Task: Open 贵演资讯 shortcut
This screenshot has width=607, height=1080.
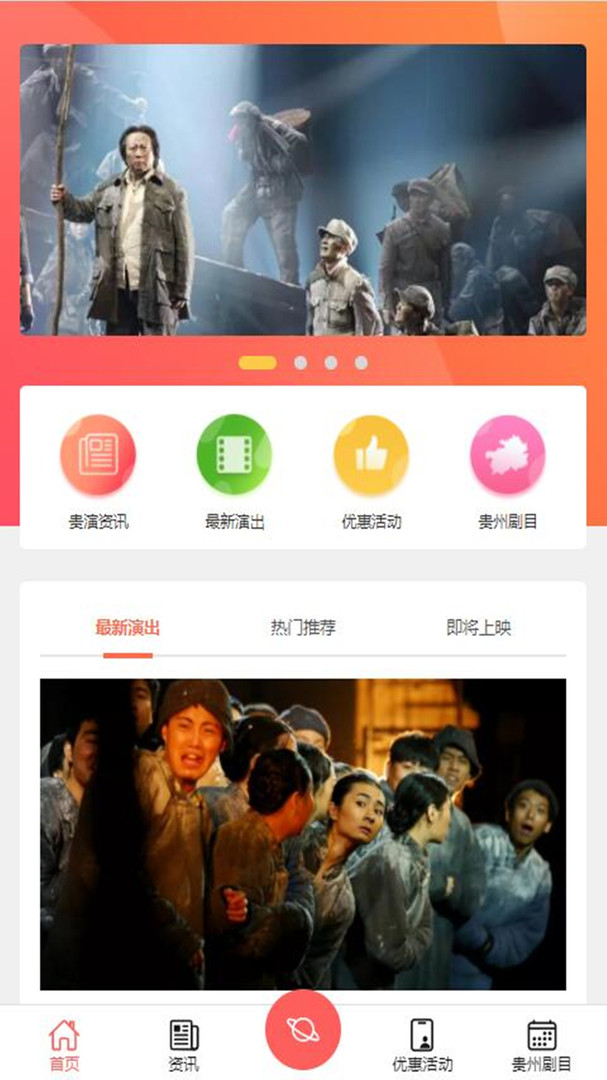Action: (98, 470)
